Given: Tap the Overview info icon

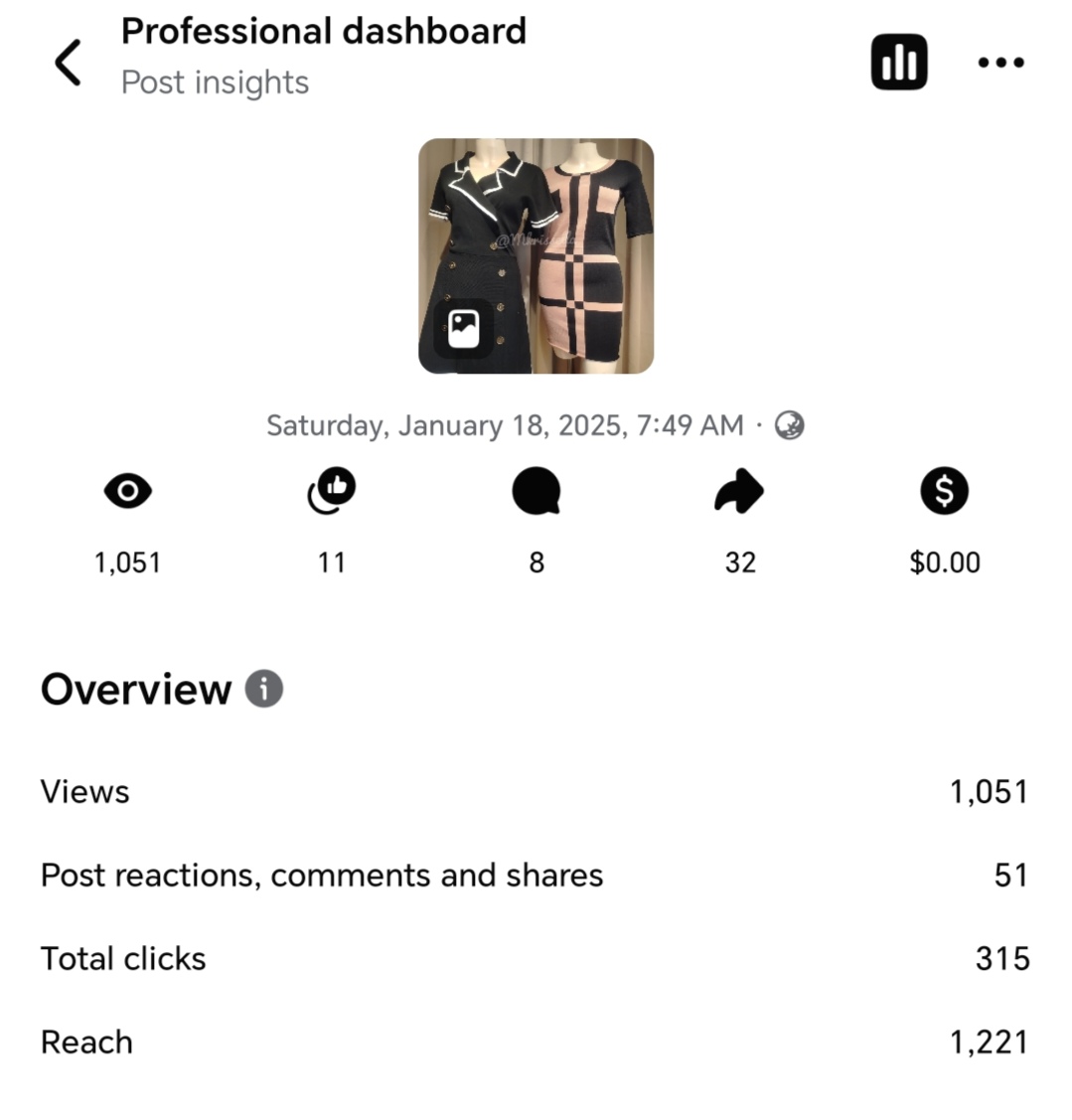Looking at the screenshot, I should point(264,689).
